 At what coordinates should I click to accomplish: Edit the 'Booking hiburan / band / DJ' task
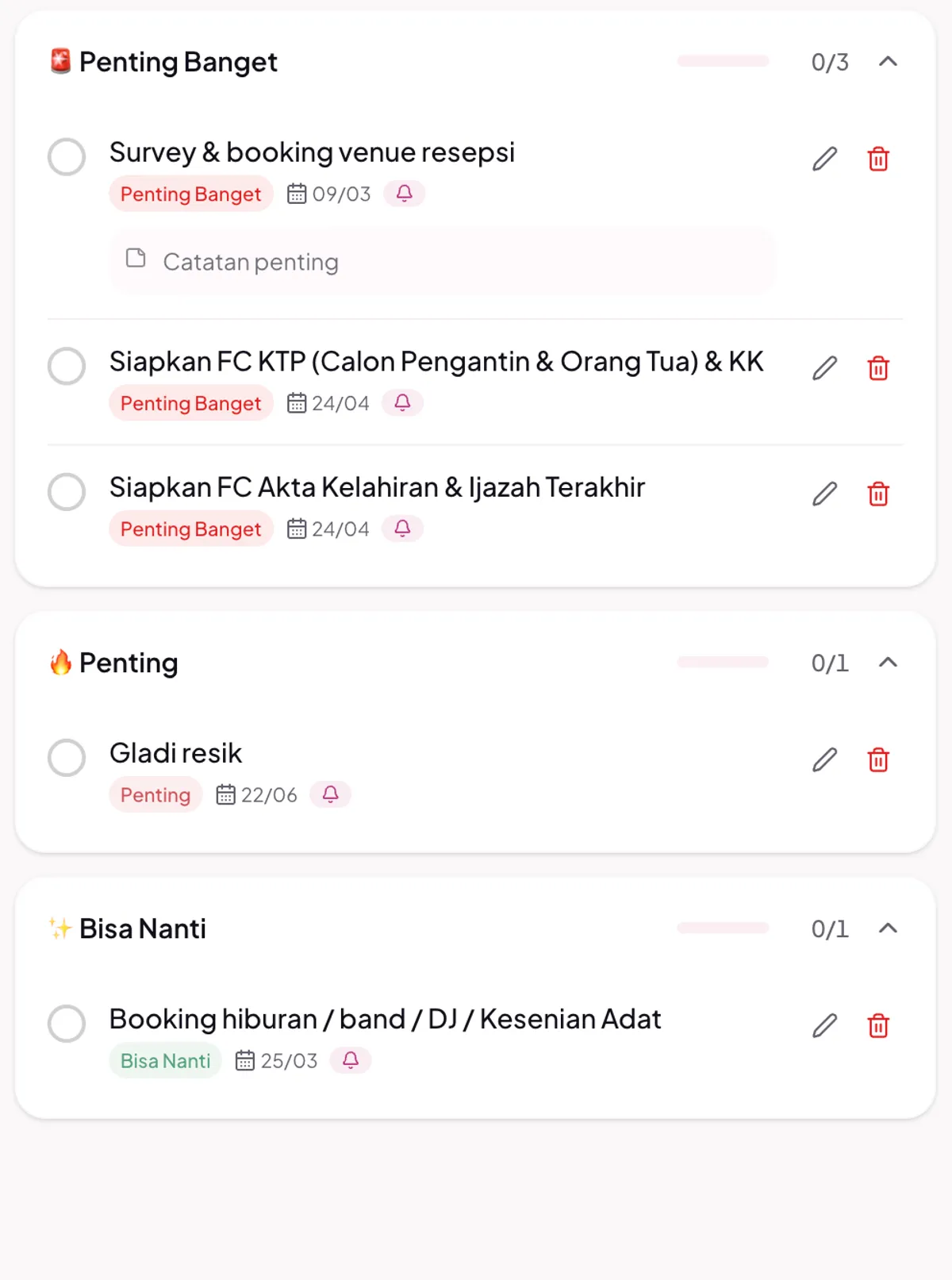[x=825, y=1025]
